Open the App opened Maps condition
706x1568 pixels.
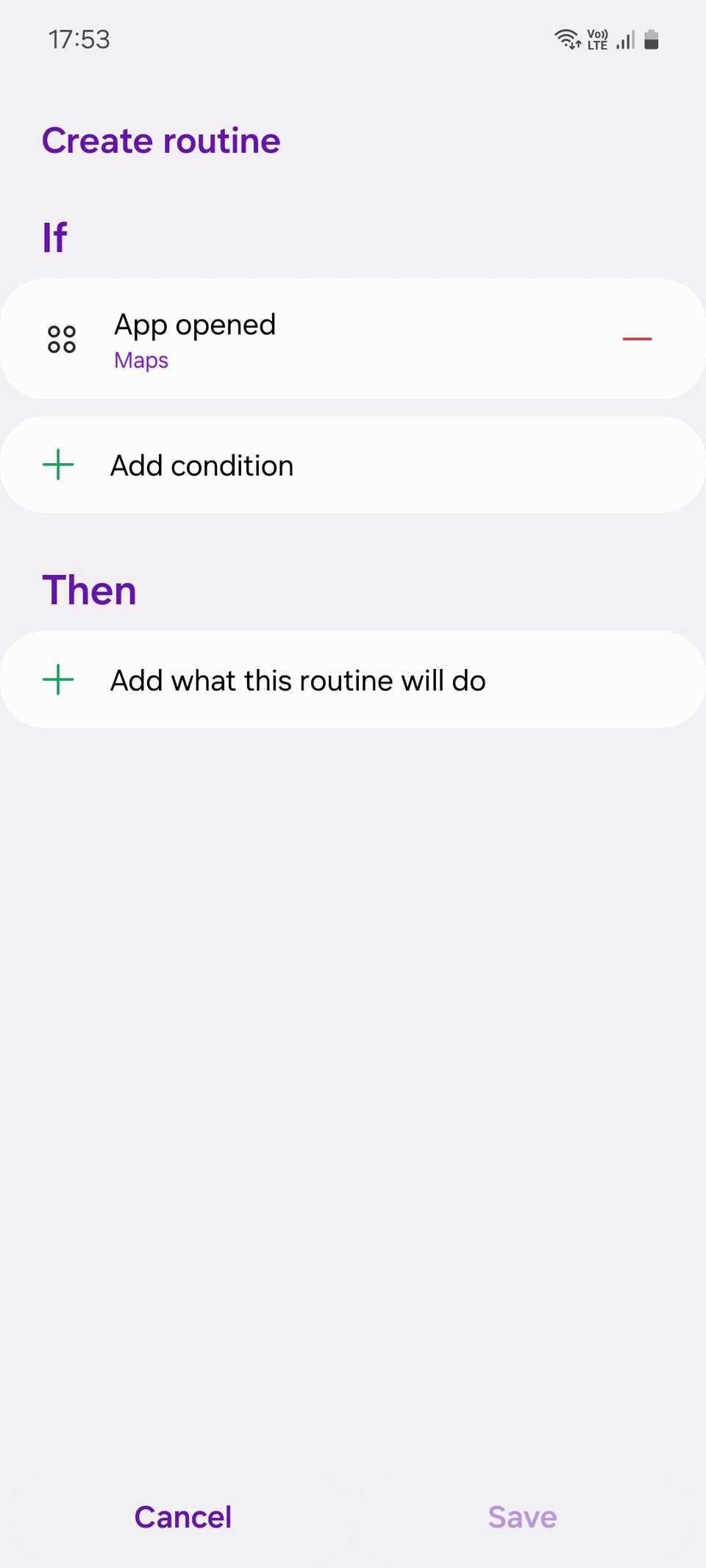(294, 340)
